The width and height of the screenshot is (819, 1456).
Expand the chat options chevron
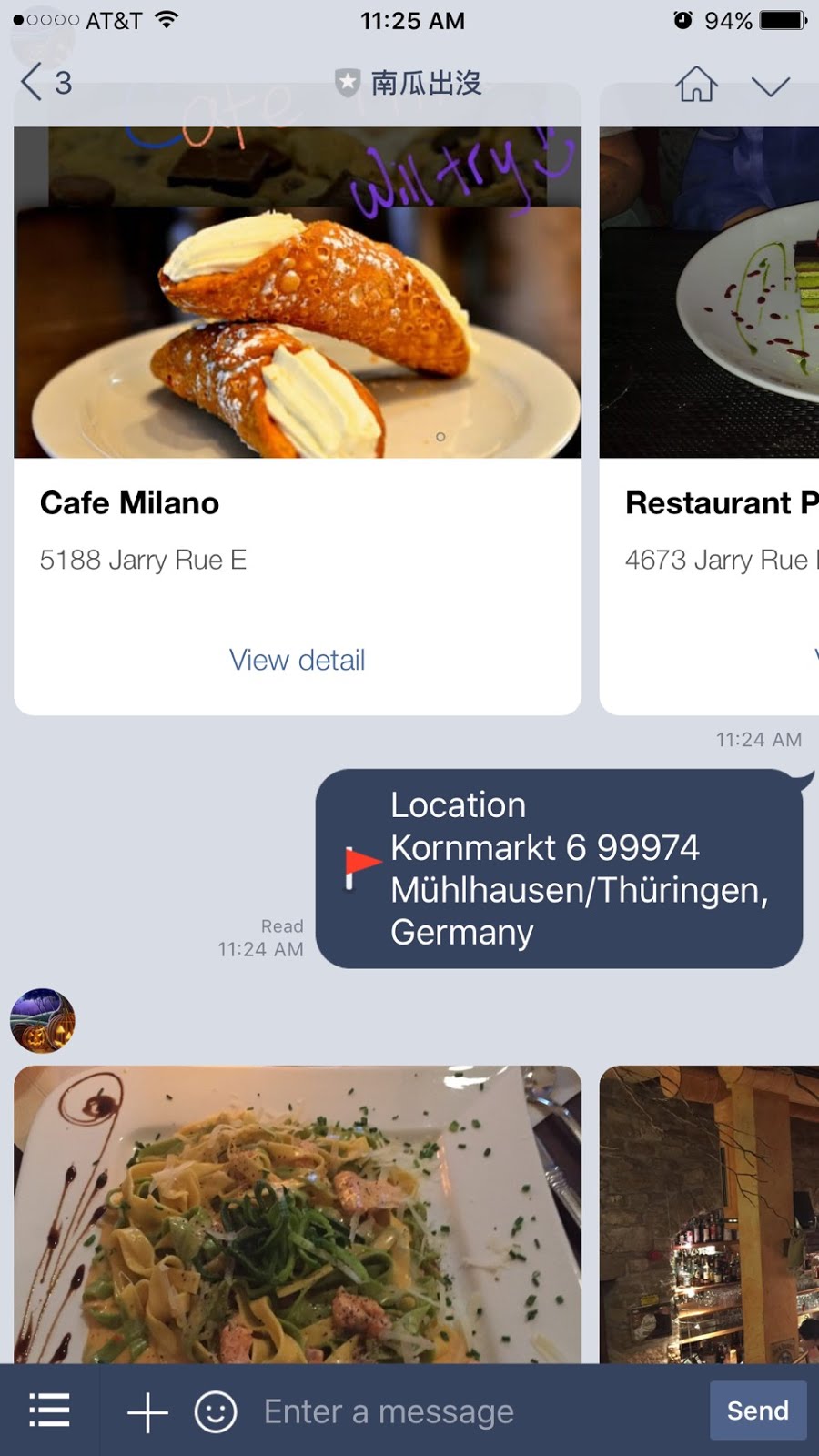771,86
